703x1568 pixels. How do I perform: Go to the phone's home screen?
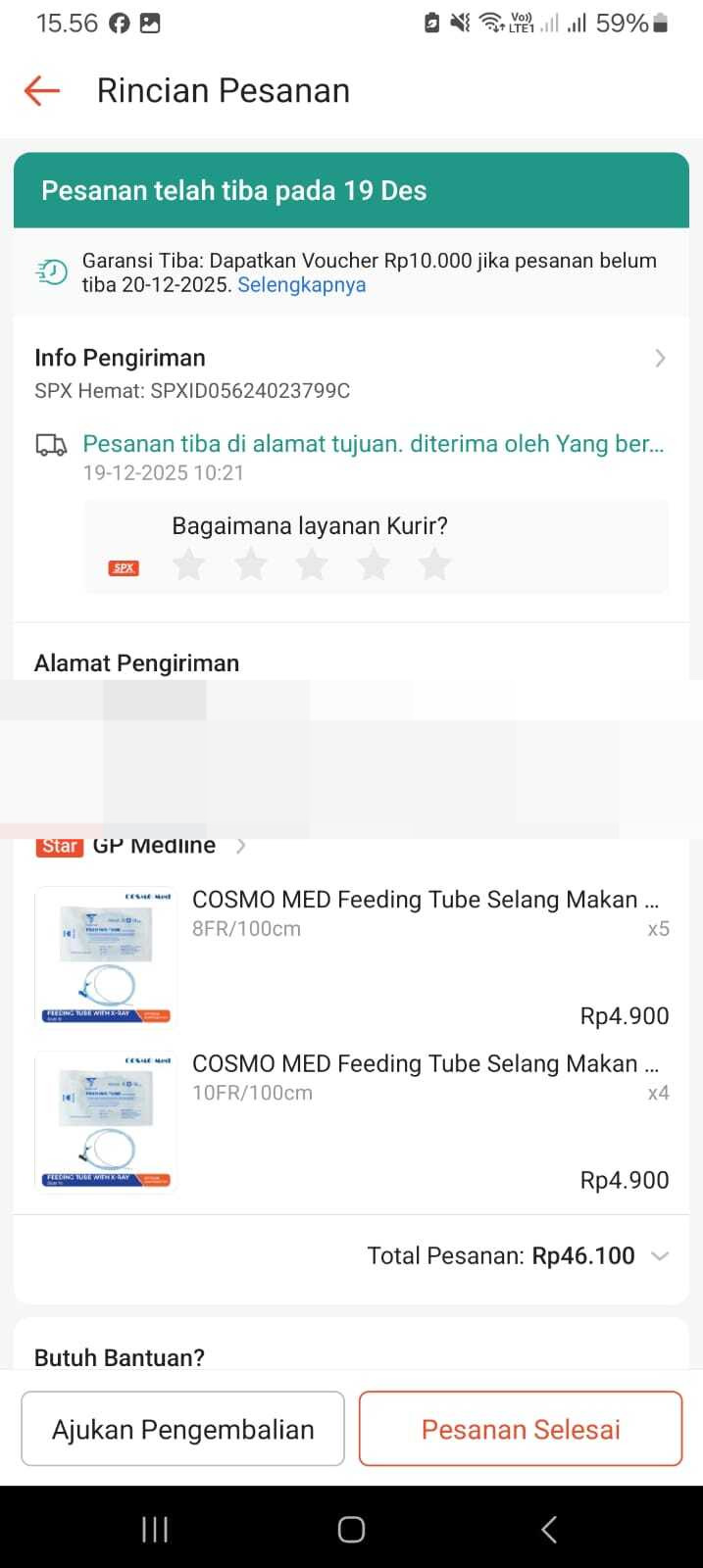click(351, 1529)
